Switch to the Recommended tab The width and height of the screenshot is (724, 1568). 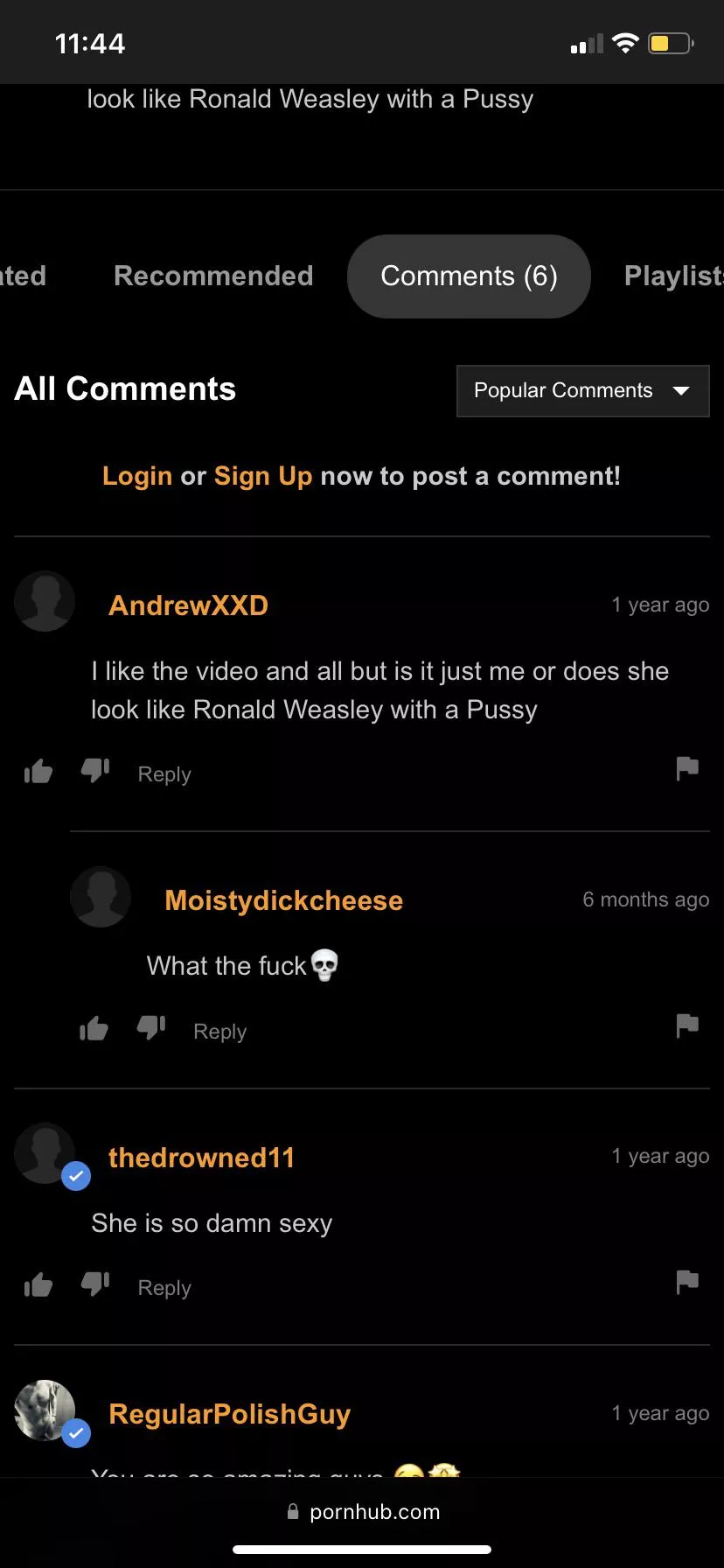point(213,276)
